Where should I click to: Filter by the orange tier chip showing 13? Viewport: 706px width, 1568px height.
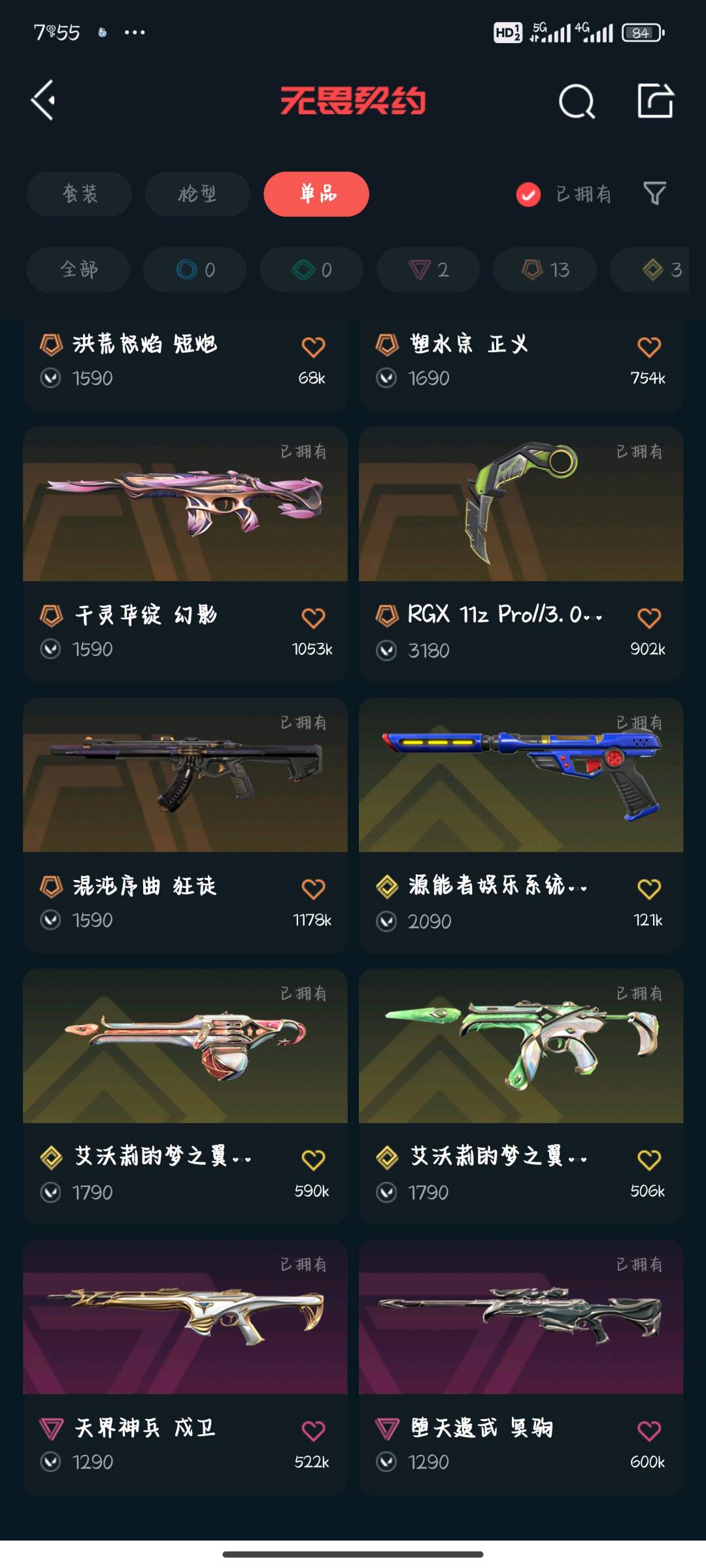tap(545, 269)
